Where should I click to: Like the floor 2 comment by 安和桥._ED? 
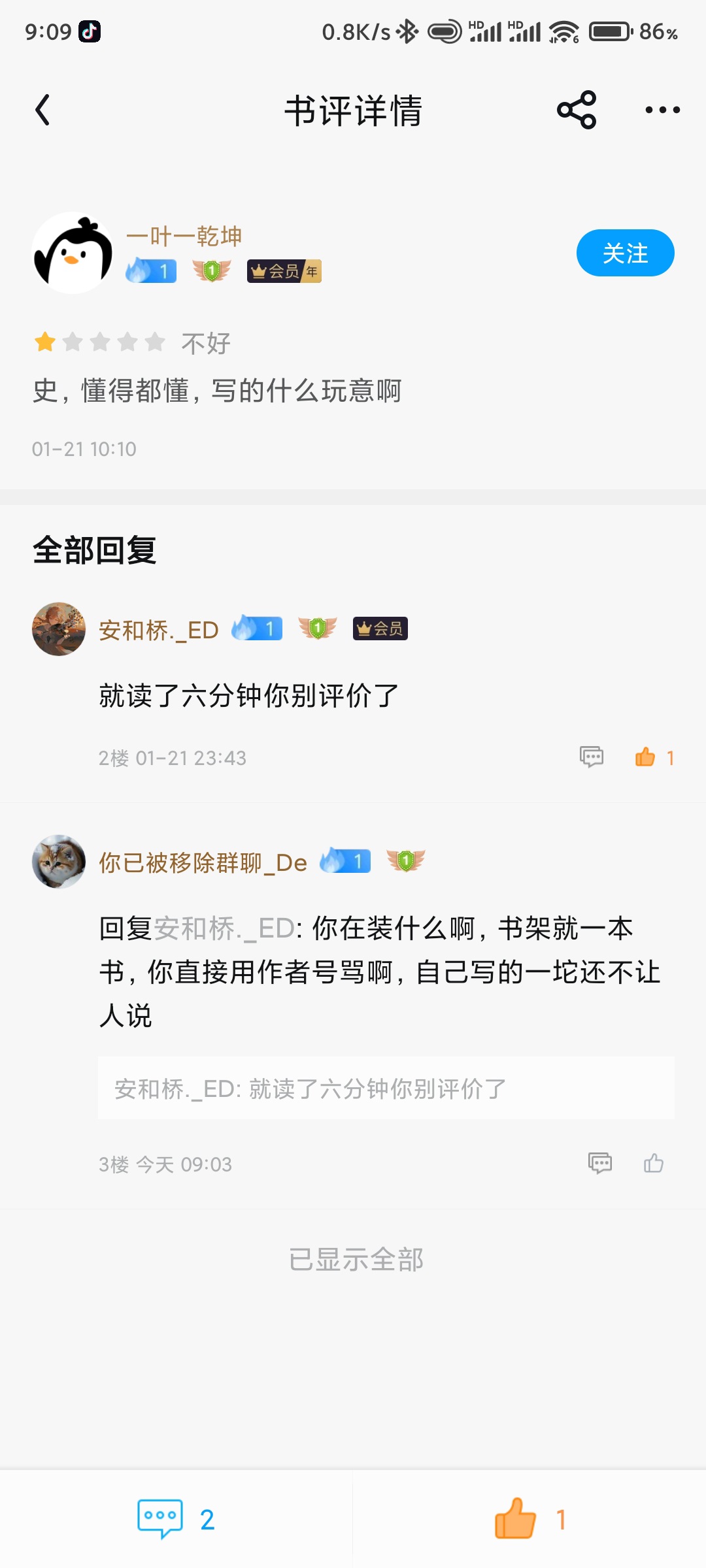tap(646, 757)
